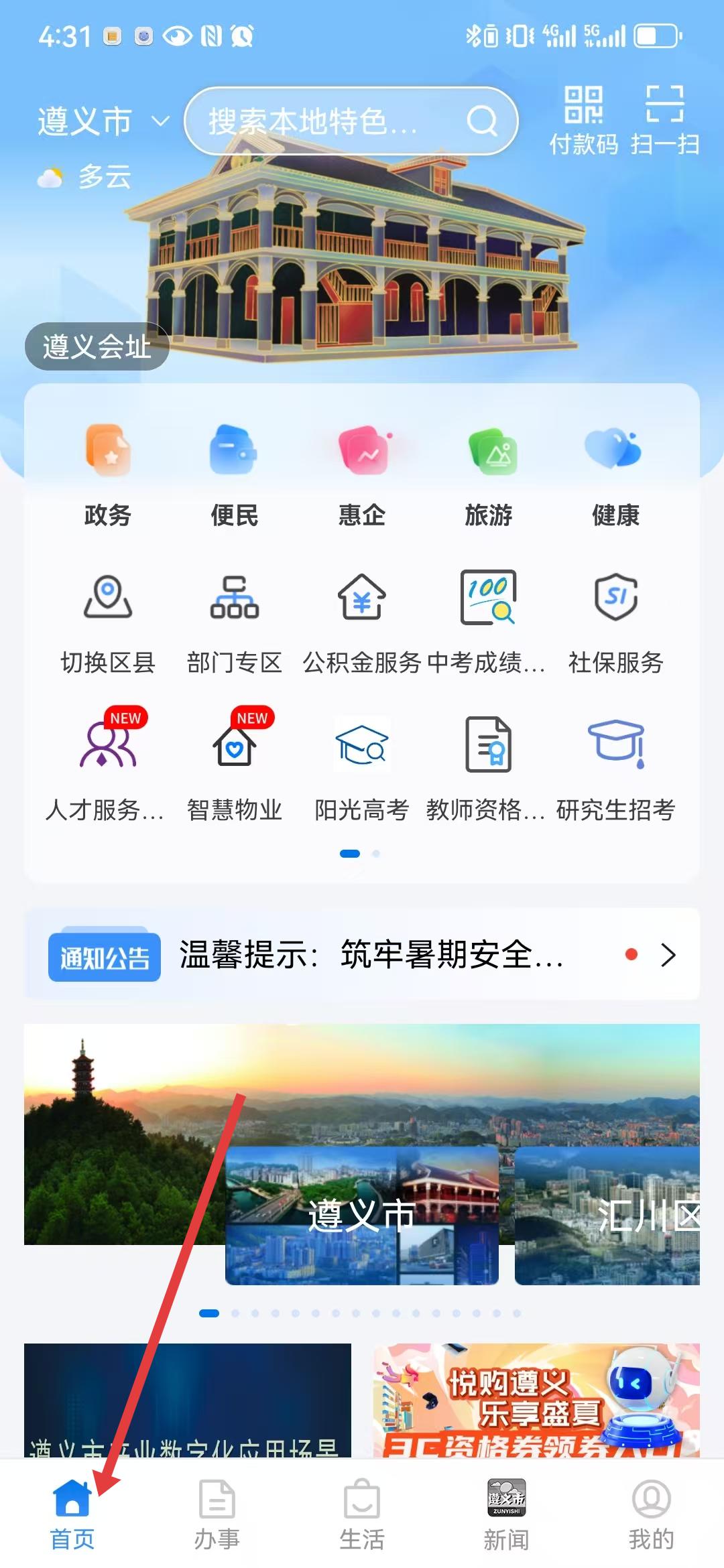This screenshot has height=1568, width=724.
Task: Tap the 搜索本地特色 search box
Action: coord(335,121)
